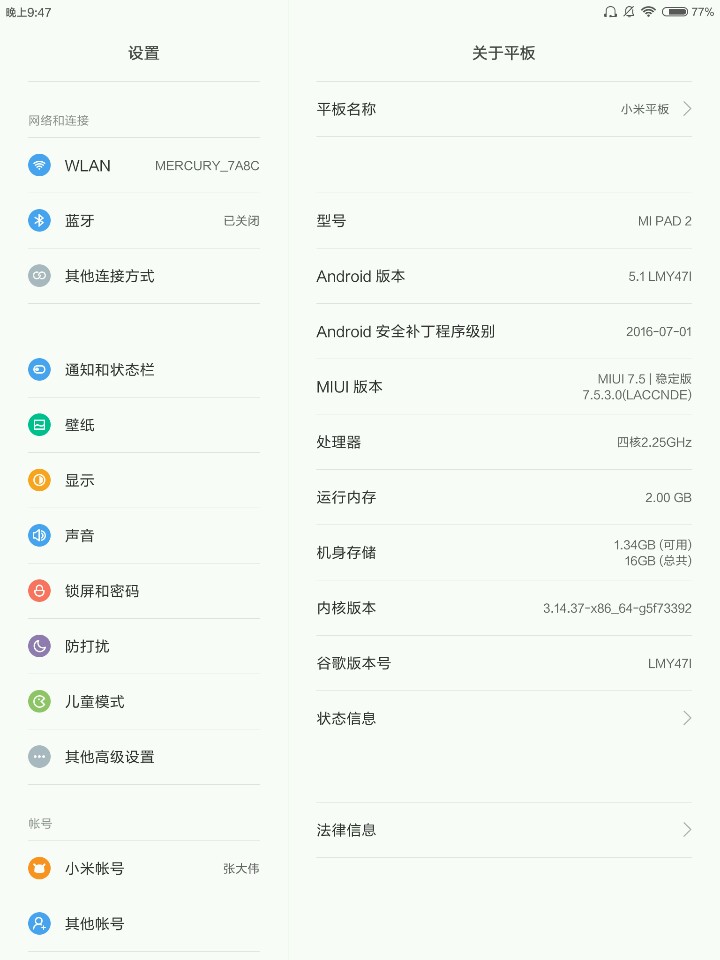Open 小米帐号 account settings
The width and height of the screenshot is (720, 960).
pyautogui.click(x=144, y=868)
